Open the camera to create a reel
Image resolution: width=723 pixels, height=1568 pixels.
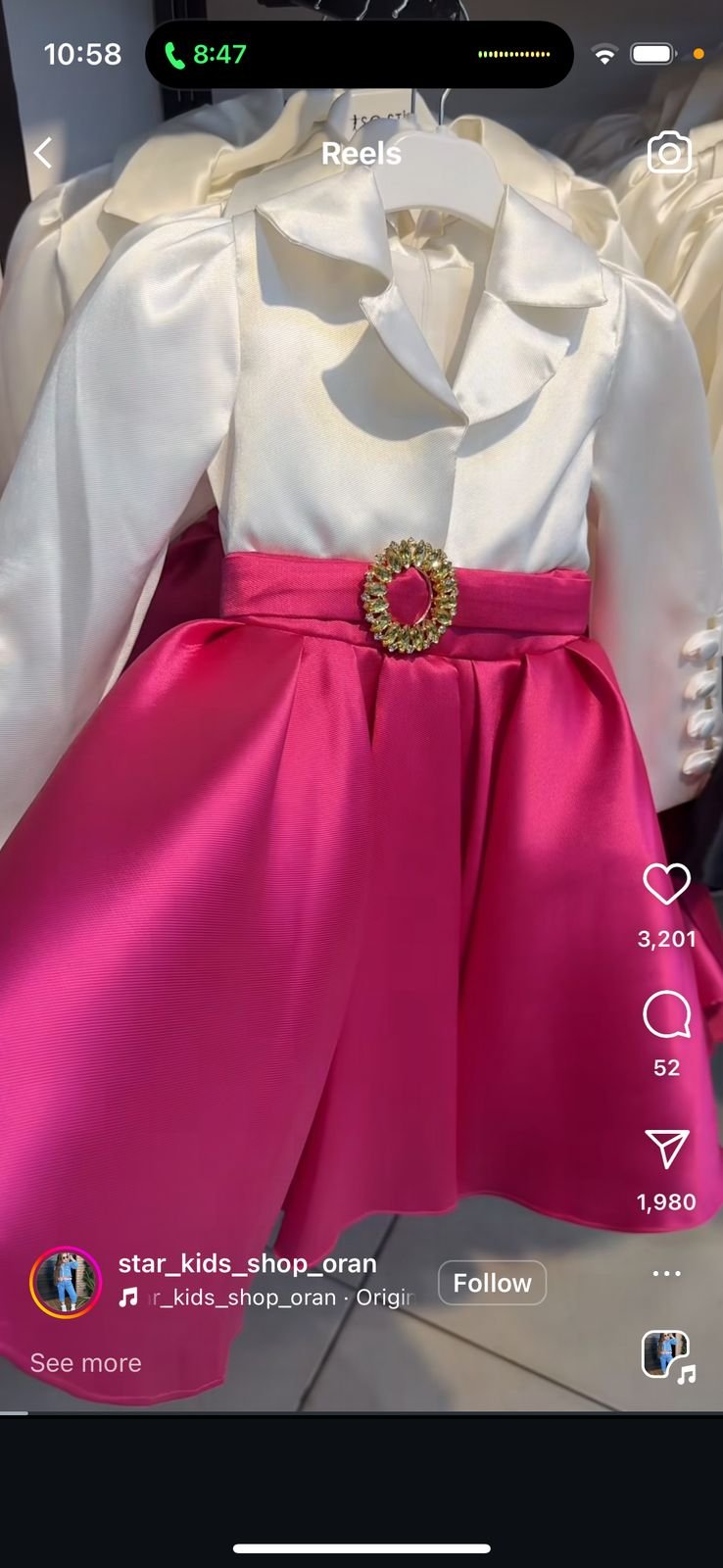(x=669, y=153)
